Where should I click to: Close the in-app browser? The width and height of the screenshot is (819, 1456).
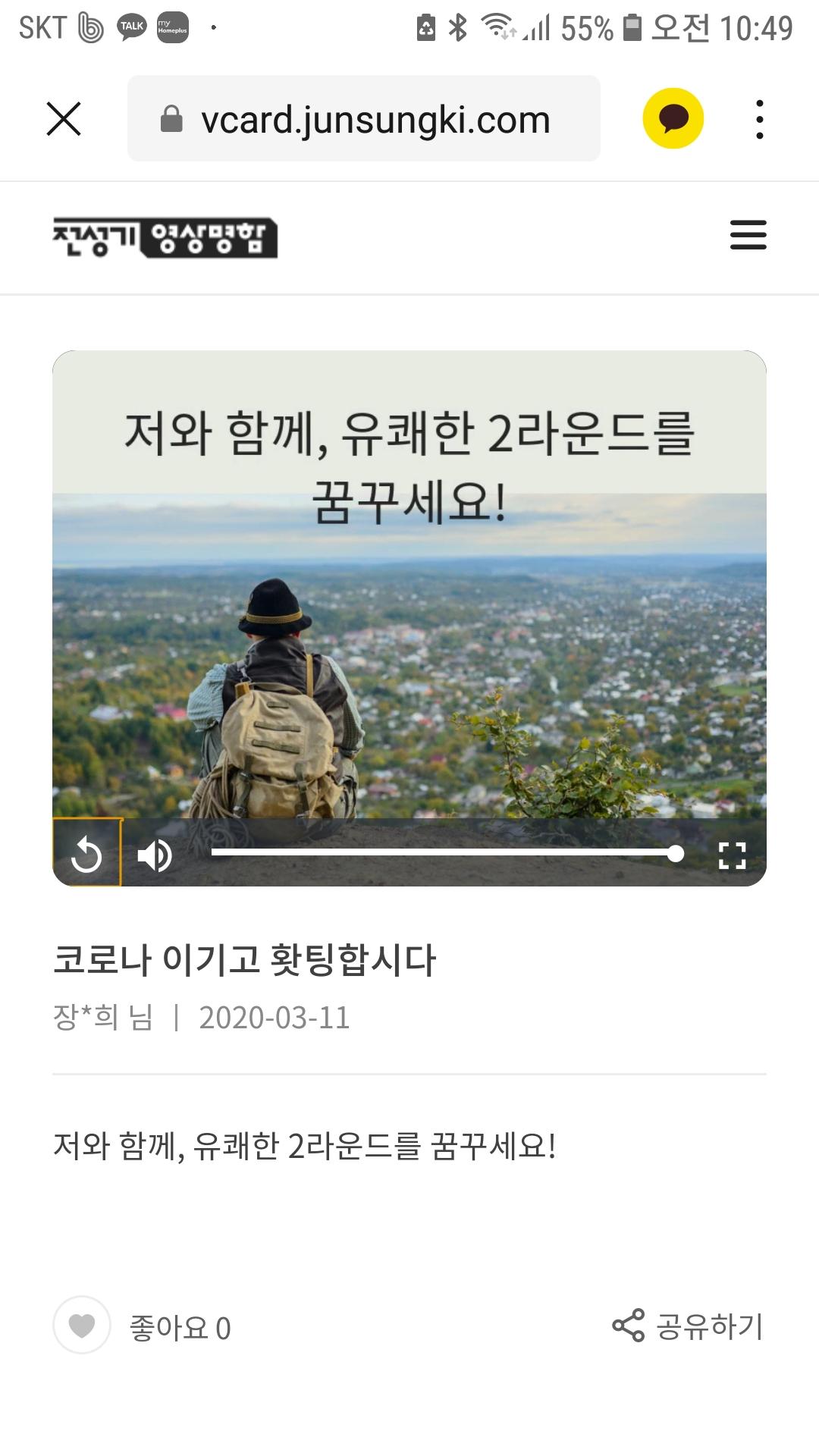(64, 119)
